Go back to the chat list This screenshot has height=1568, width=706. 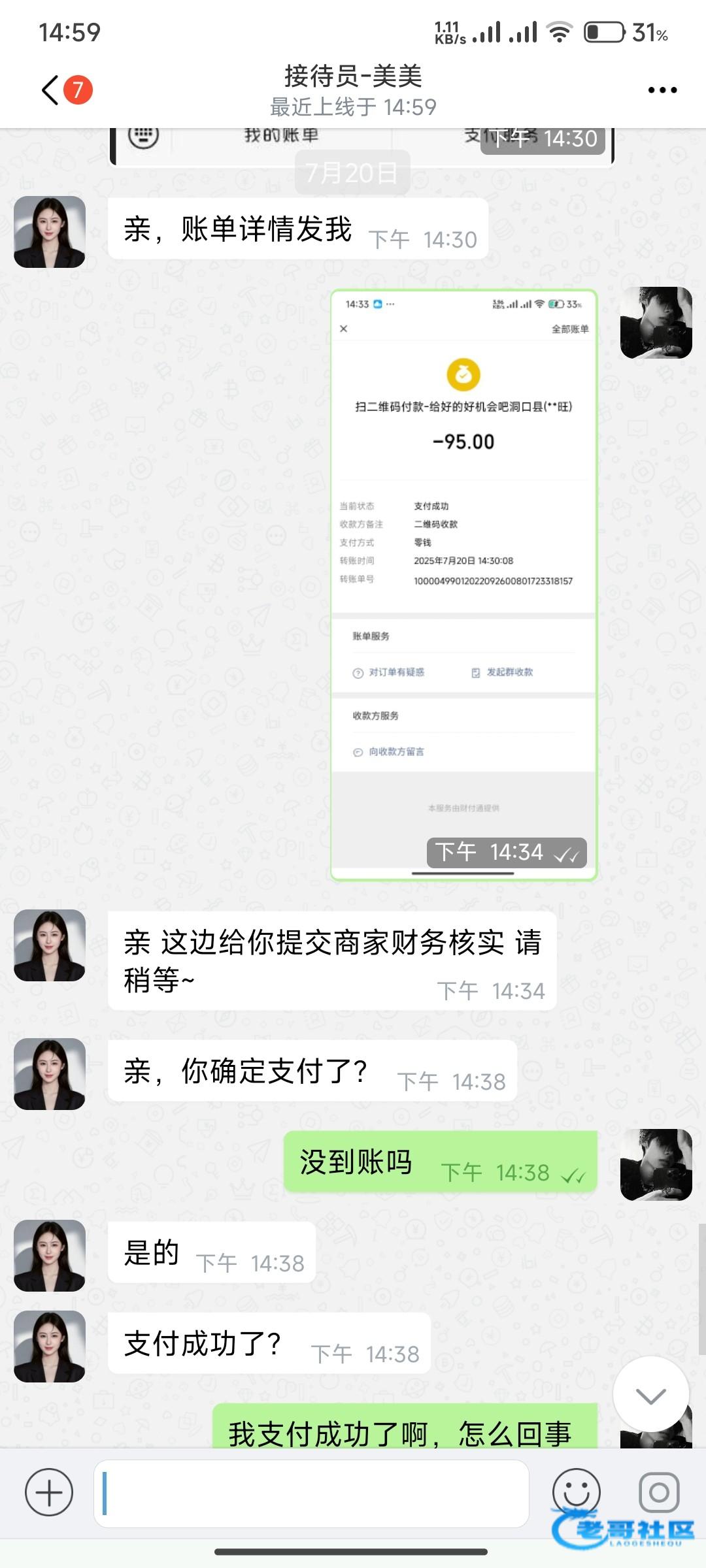(x=51, y=90)
